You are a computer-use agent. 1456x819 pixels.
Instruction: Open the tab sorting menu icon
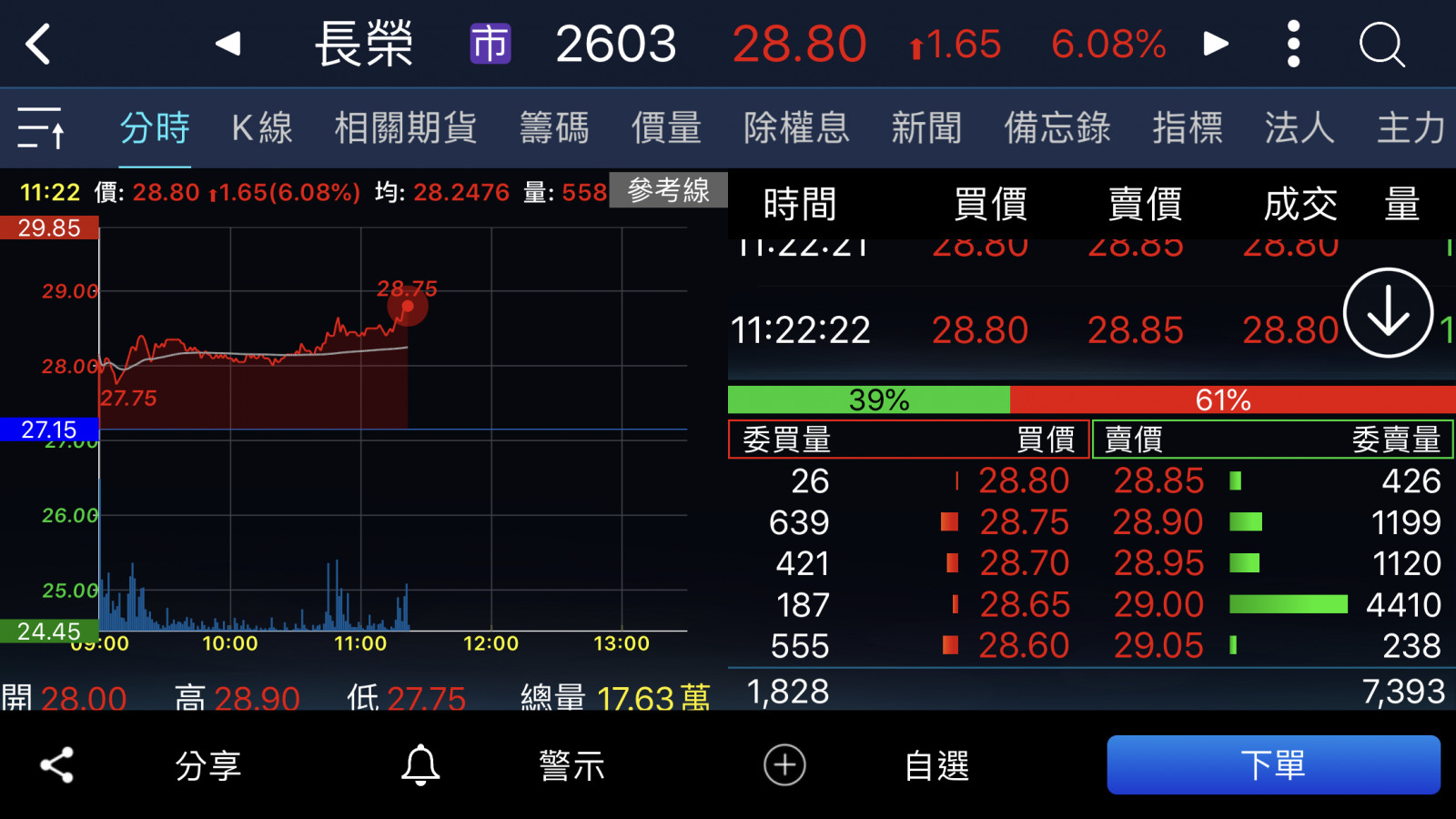(41, 127)
